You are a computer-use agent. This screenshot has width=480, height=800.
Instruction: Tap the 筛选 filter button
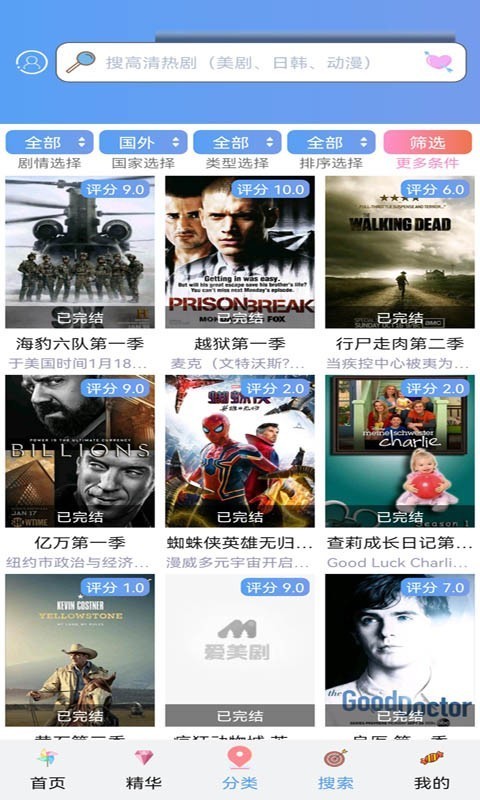[x=427, y=142]
